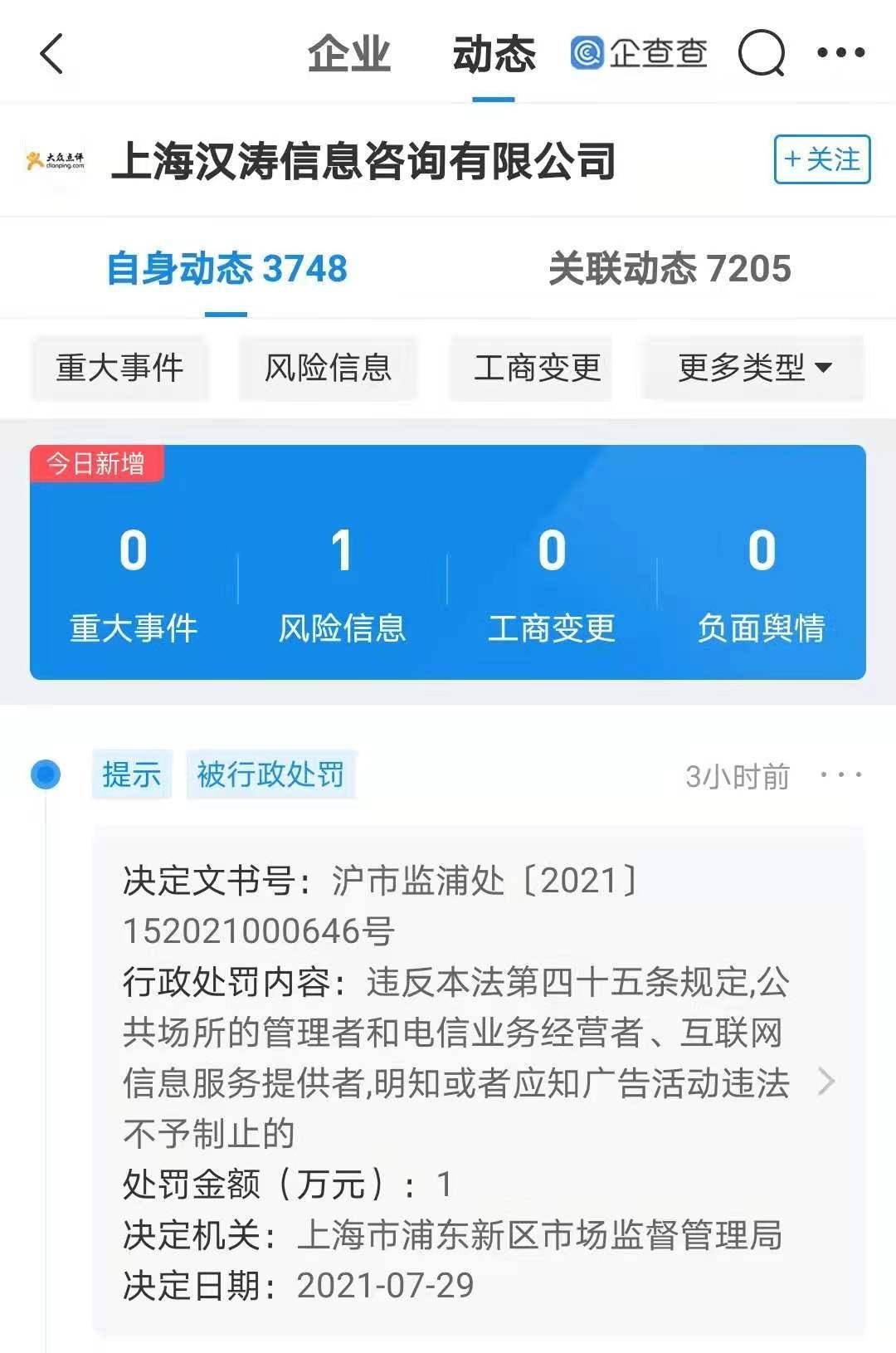Tap the blue timeline dot marker
This screenshot has height=1353, width=896.
[46, 774]
